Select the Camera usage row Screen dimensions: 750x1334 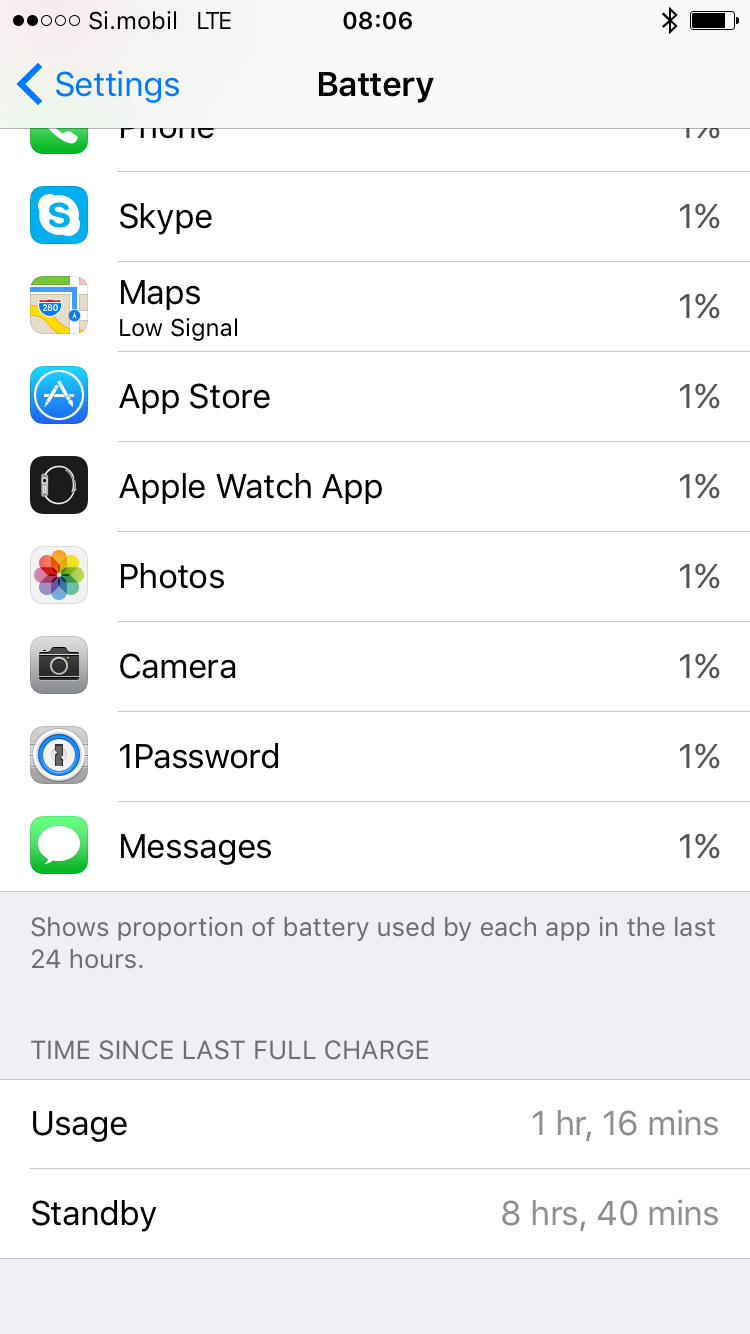pyautogui.click(x=375, y=667)
